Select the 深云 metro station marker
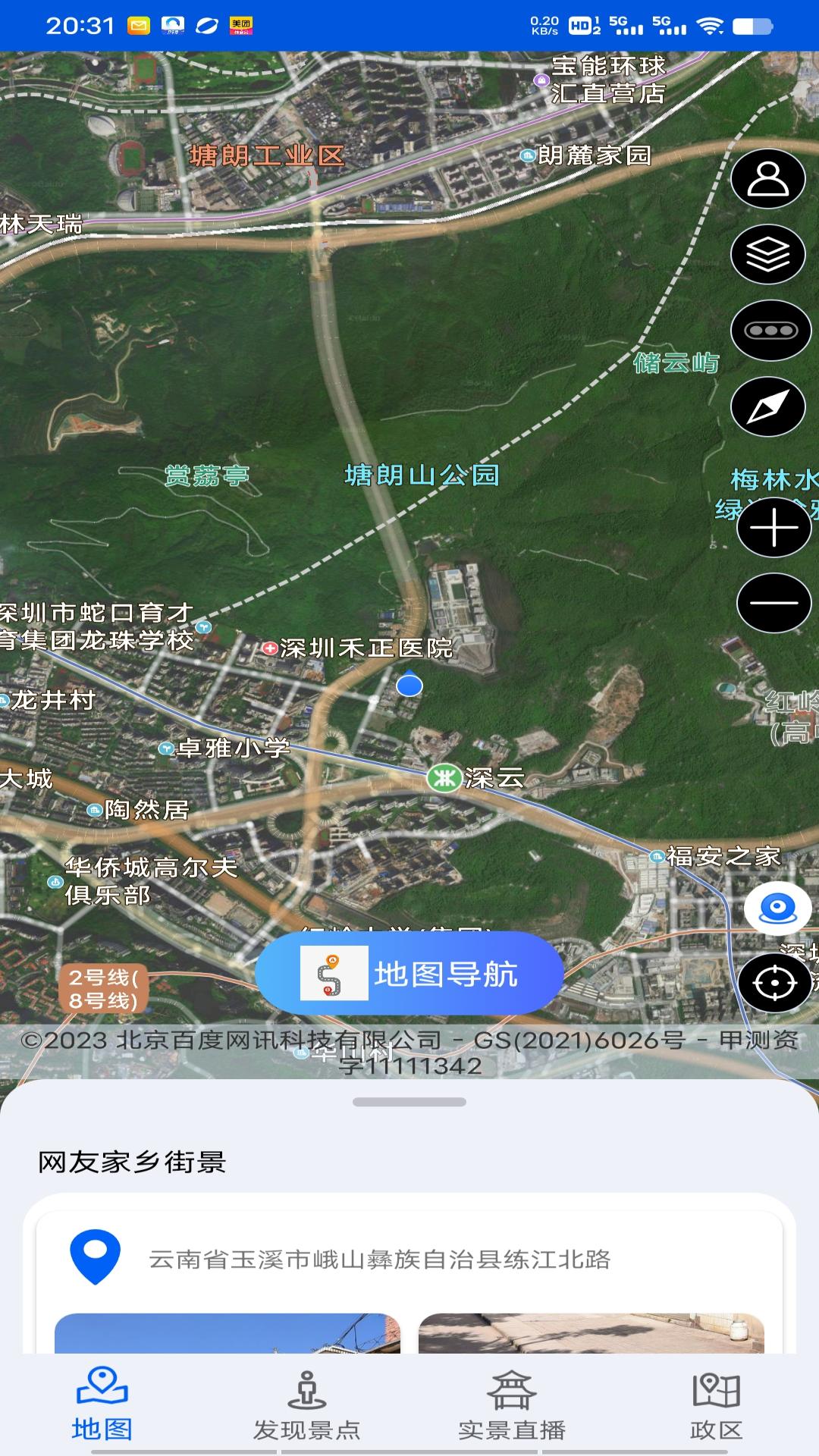819x1456 pixels. point(446,777)
